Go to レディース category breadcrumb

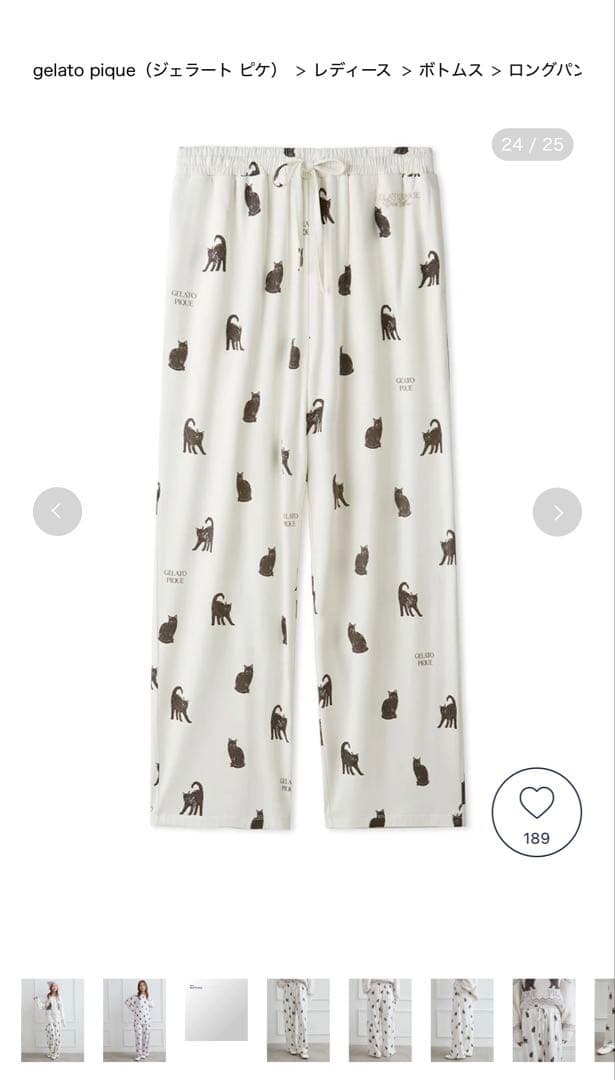click(x=352, y=70)
